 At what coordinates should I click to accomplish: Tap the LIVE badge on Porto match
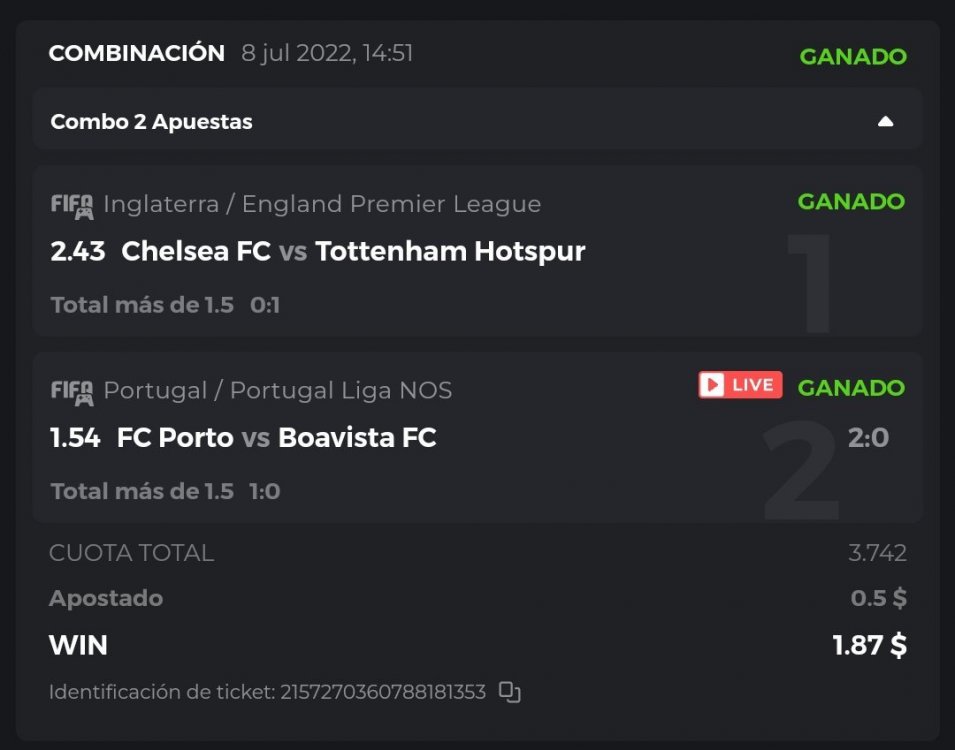coord(740,385)
